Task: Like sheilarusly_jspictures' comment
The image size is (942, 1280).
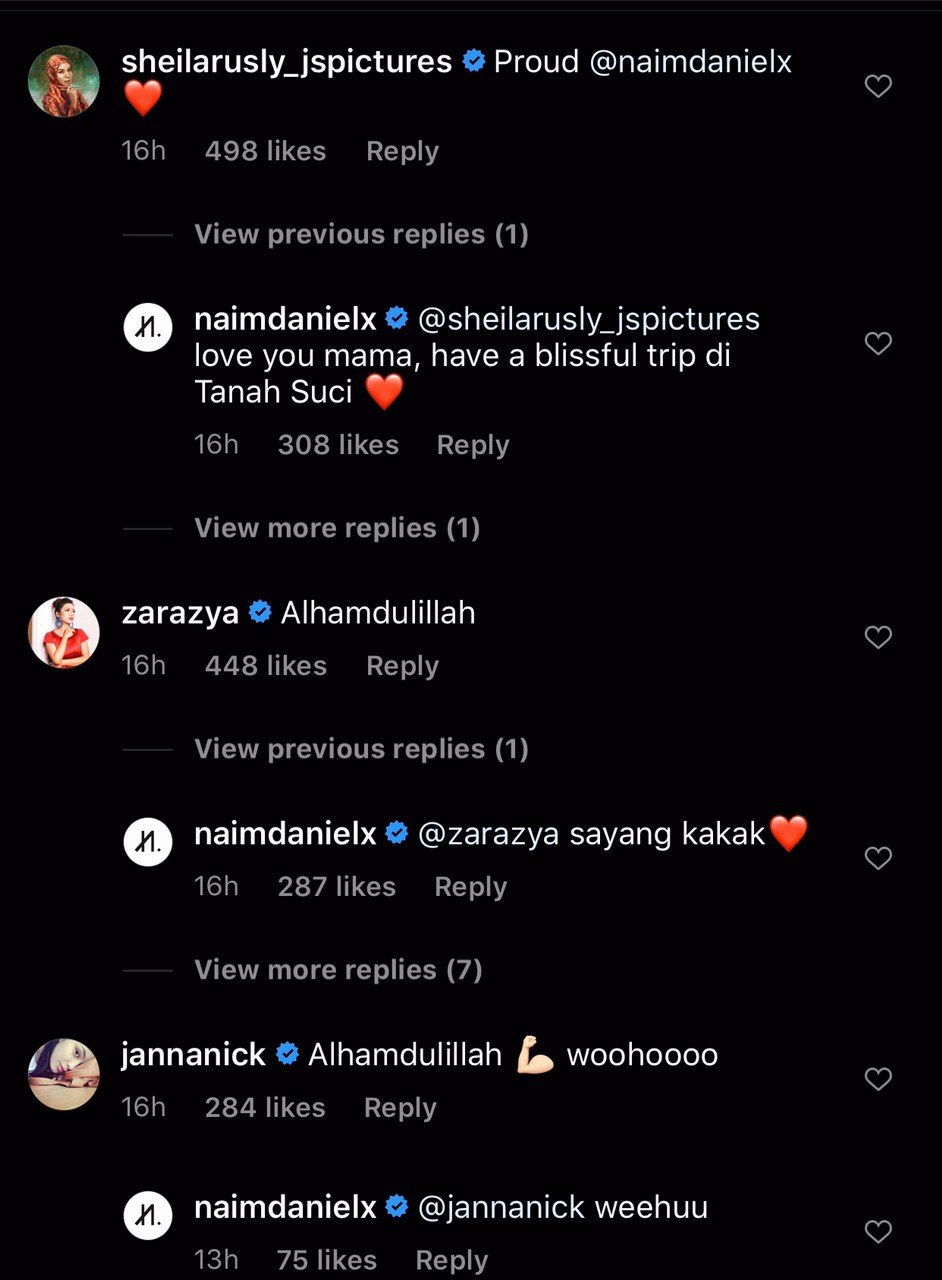Action: point(877,87)
